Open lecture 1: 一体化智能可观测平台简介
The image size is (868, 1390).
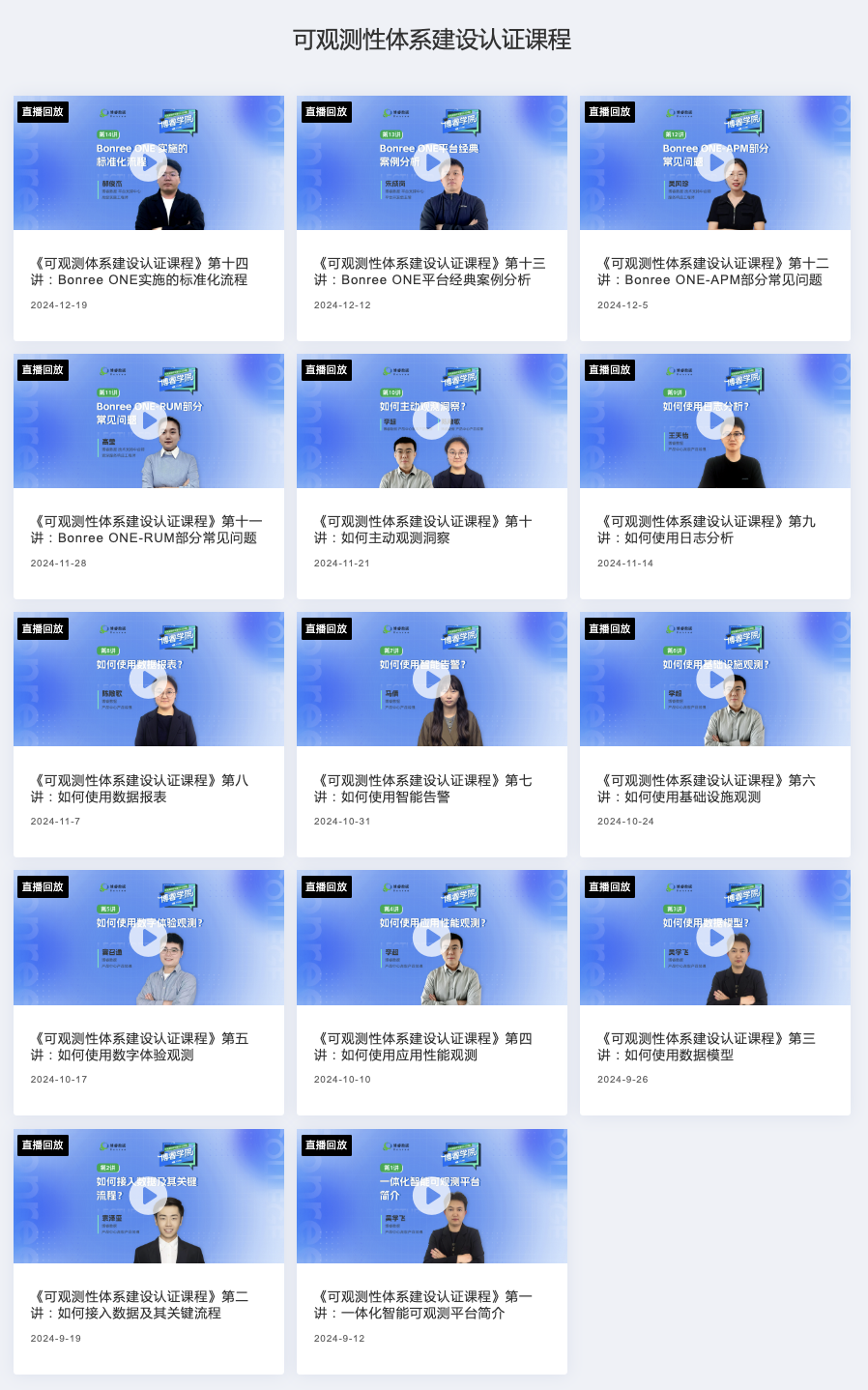coord(431,1196)
